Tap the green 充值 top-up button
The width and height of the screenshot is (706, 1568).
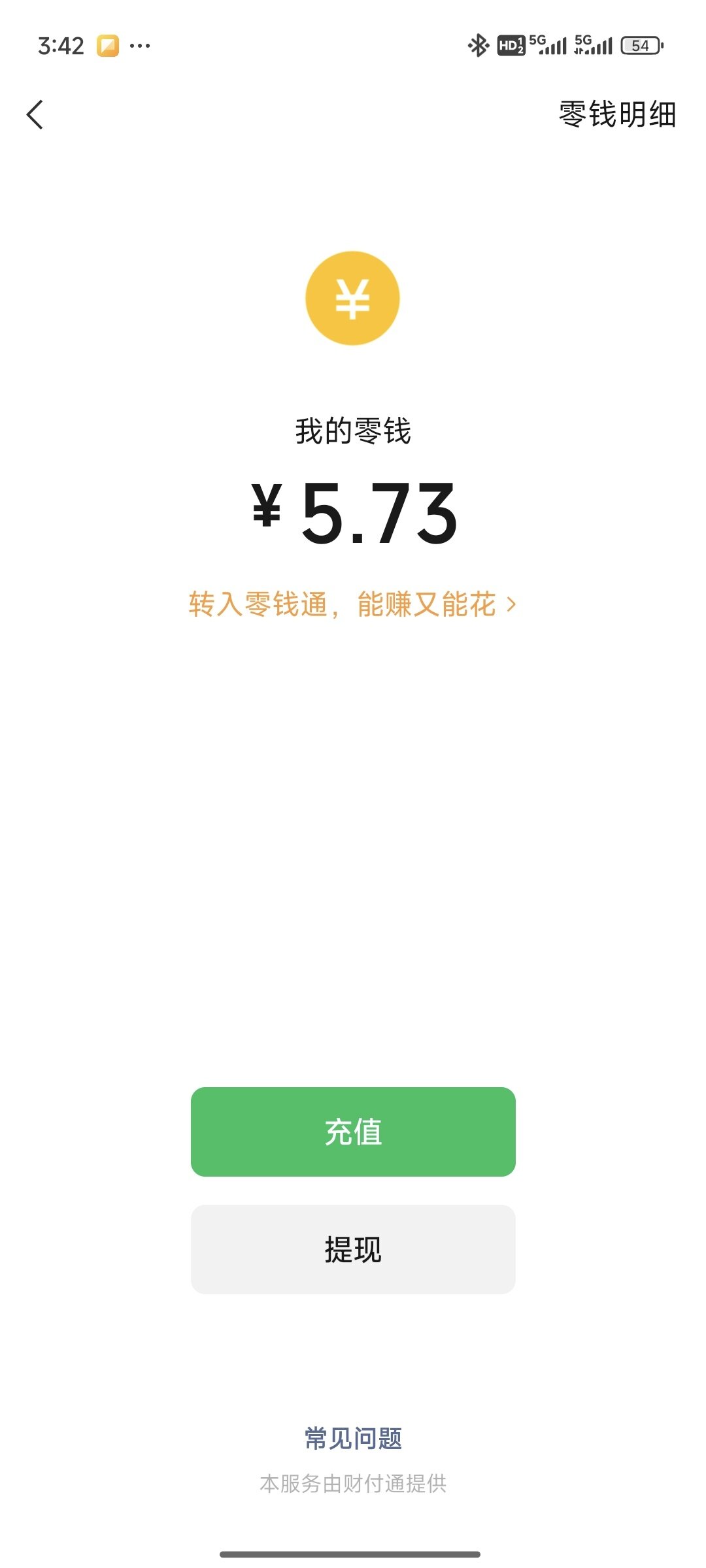click(x=353, y=1132)
